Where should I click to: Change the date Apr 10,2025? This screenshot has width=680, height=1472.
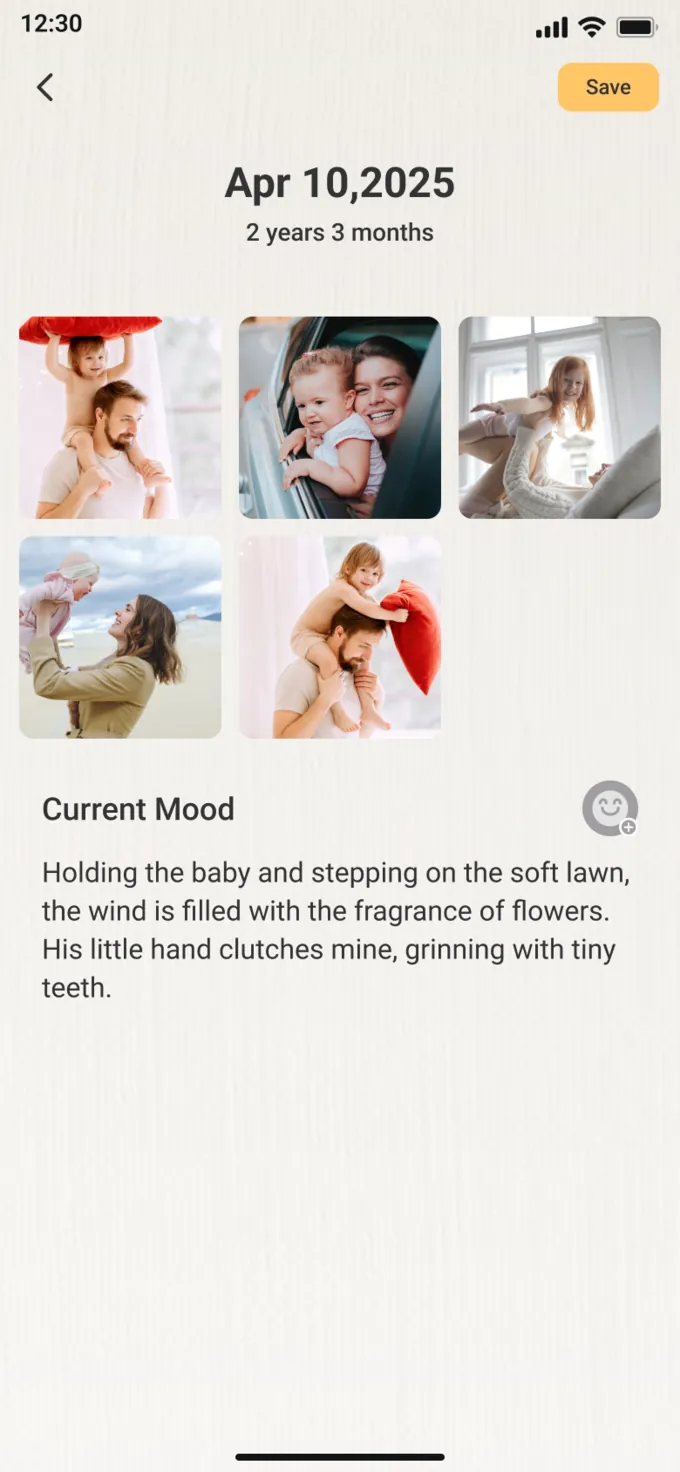point(340,183)
